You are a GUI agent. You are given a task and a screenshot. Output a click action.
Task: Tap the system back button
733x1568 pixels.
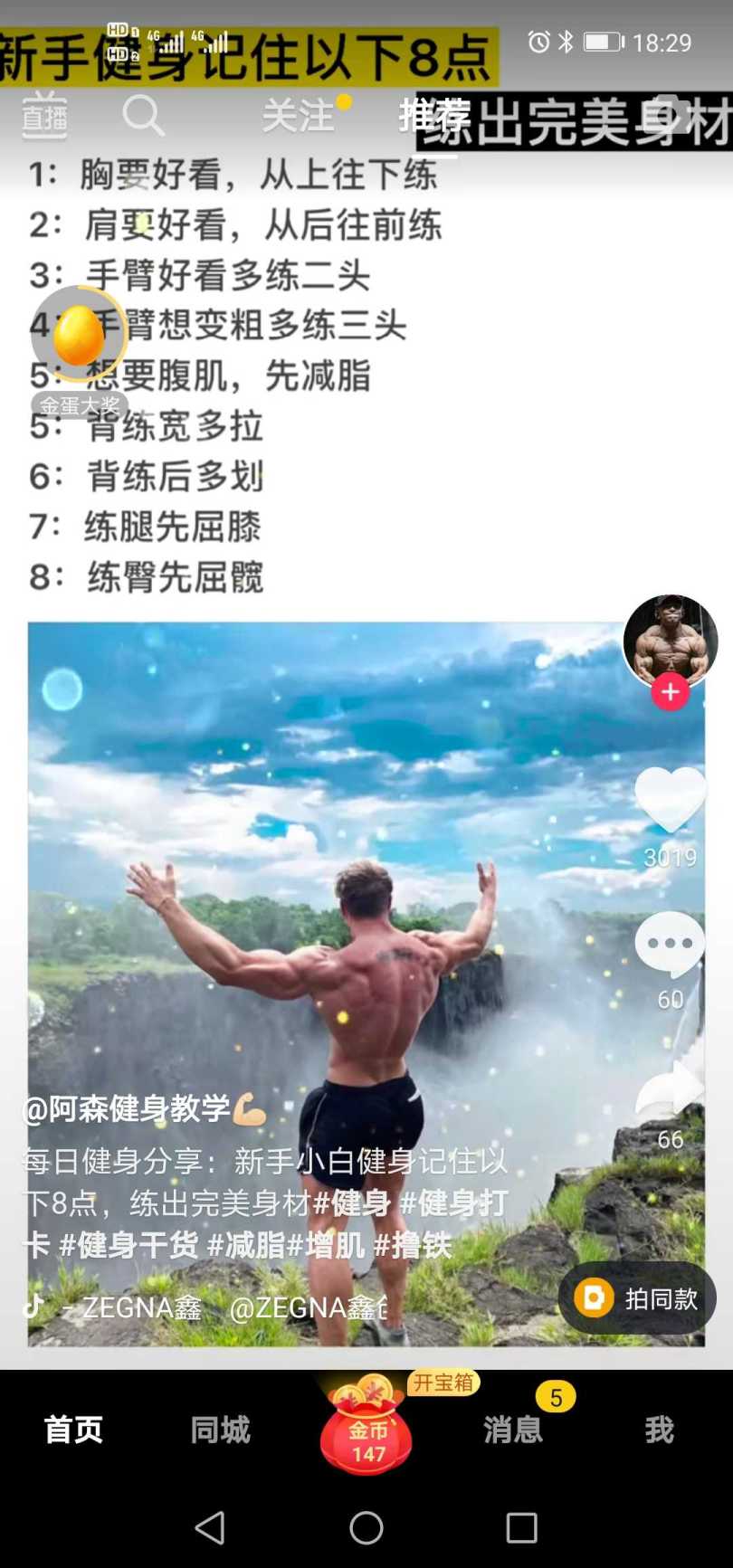(x=210, y=1528)
